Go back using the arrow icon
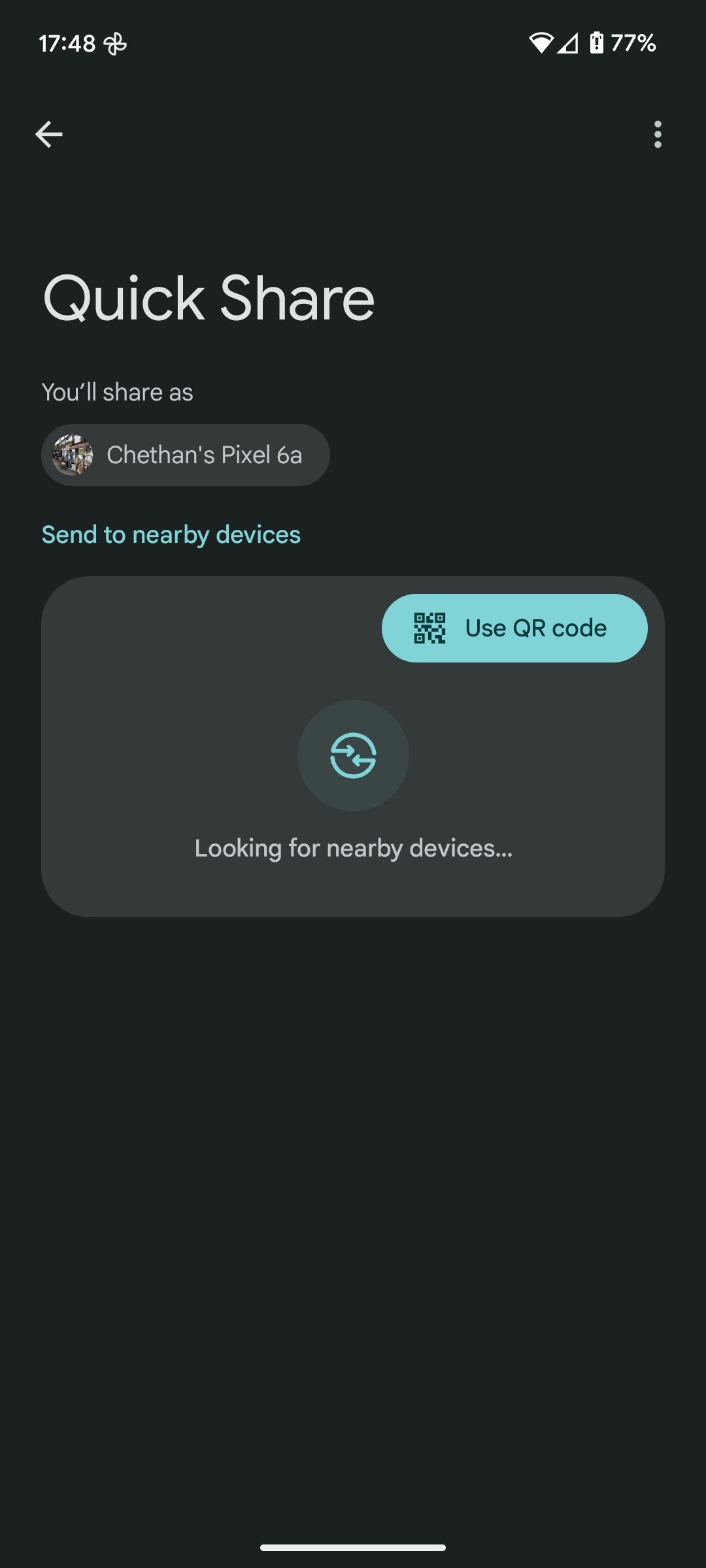706x1568 pixels. (49, 135)
